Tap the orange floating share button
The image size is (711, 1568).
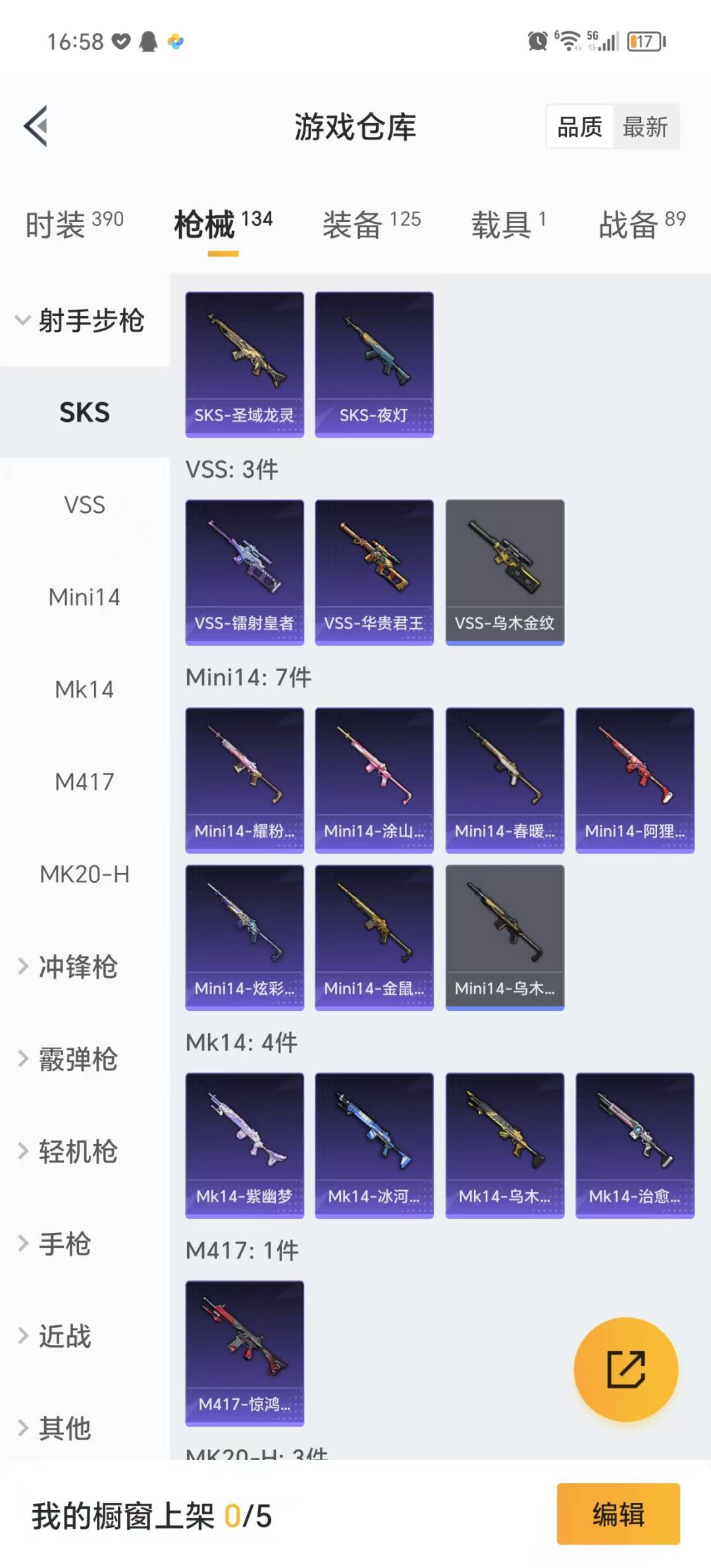[x=625, y=1369]
